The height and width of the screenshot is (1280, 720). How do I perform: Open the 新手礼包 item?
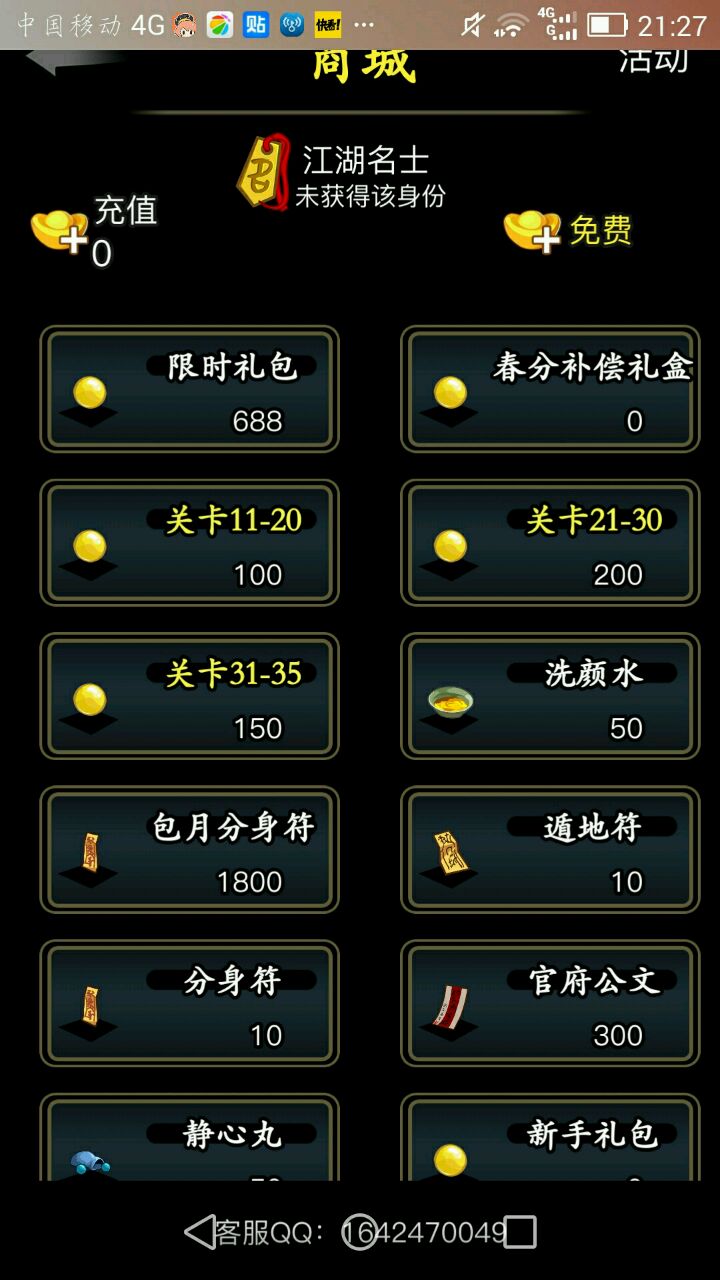tap(550, 1140)
